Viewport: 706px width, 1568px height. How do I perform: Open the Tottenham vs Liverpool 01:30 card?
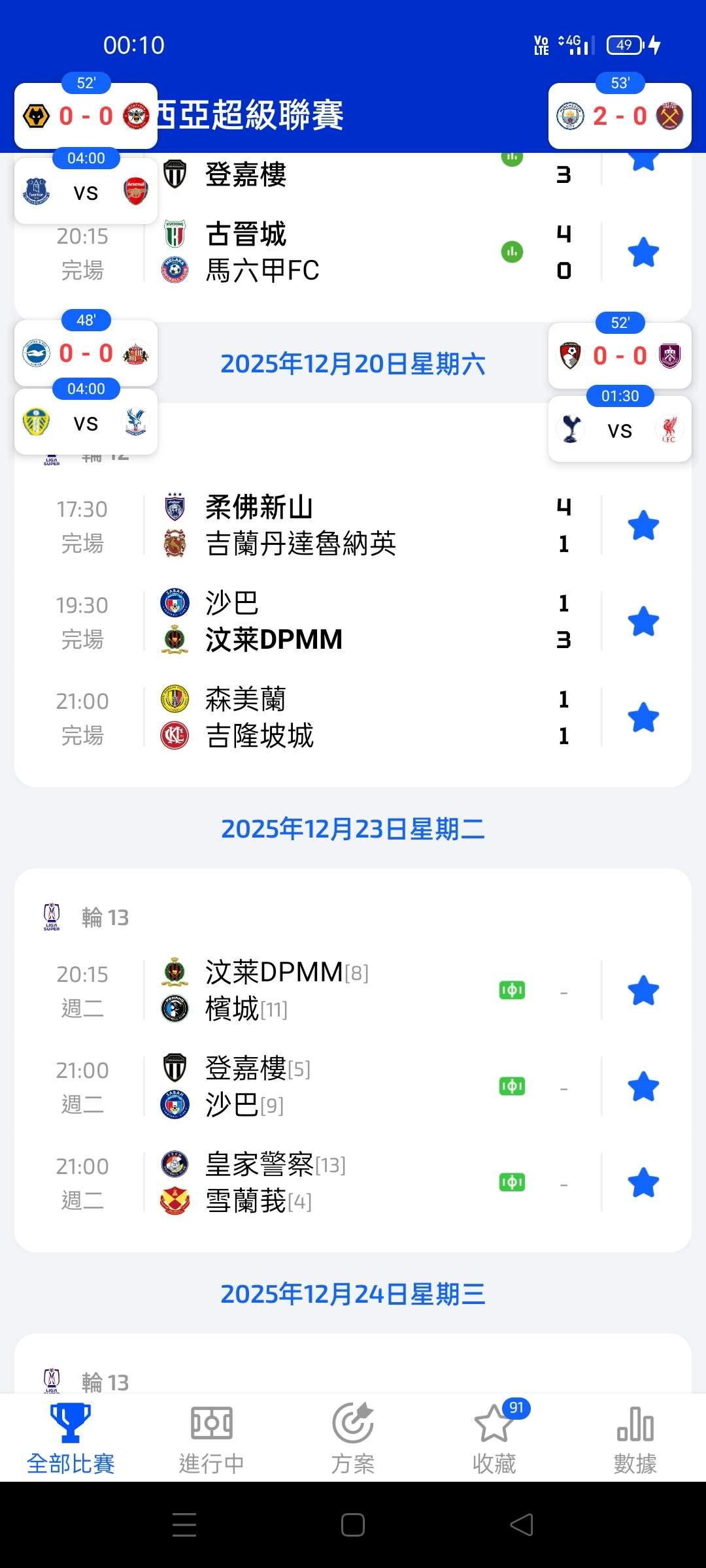(x=619, y=430)
